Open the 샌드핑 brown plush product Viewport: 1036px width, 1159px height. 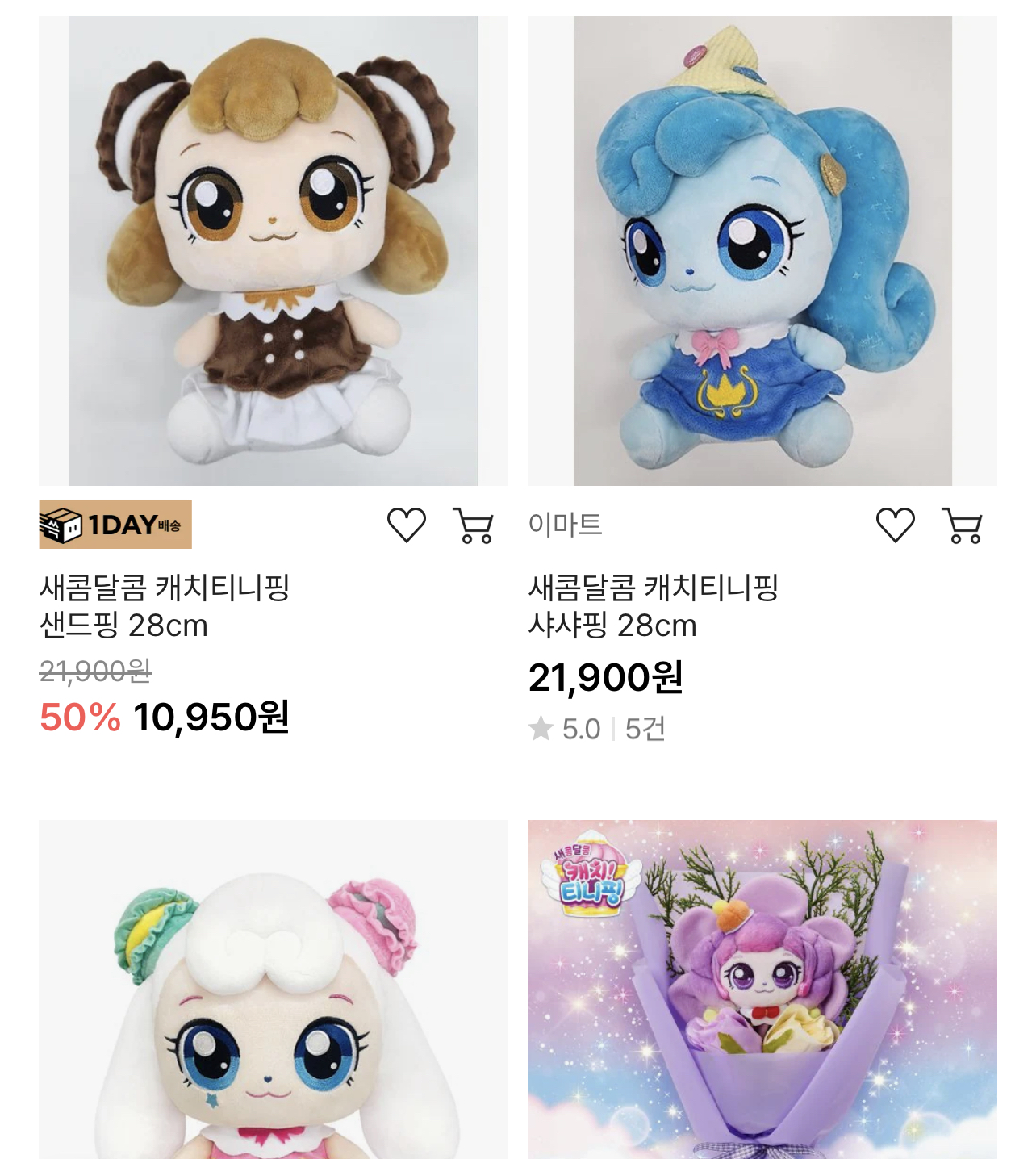pyautogui.click(x=274, y=251)
